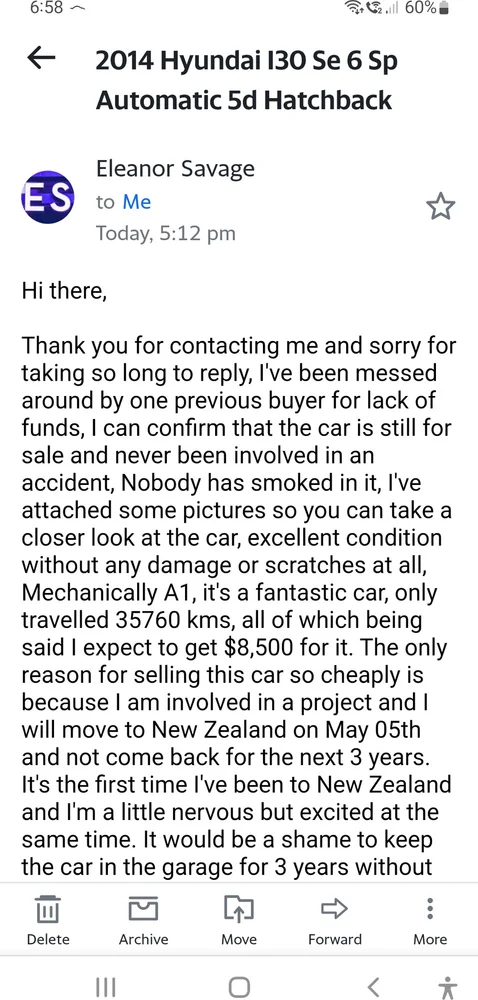Viewport: 478px width, 1000px height.
Task: Open Eleanor Savage's sender avatar
Action: 48,196
